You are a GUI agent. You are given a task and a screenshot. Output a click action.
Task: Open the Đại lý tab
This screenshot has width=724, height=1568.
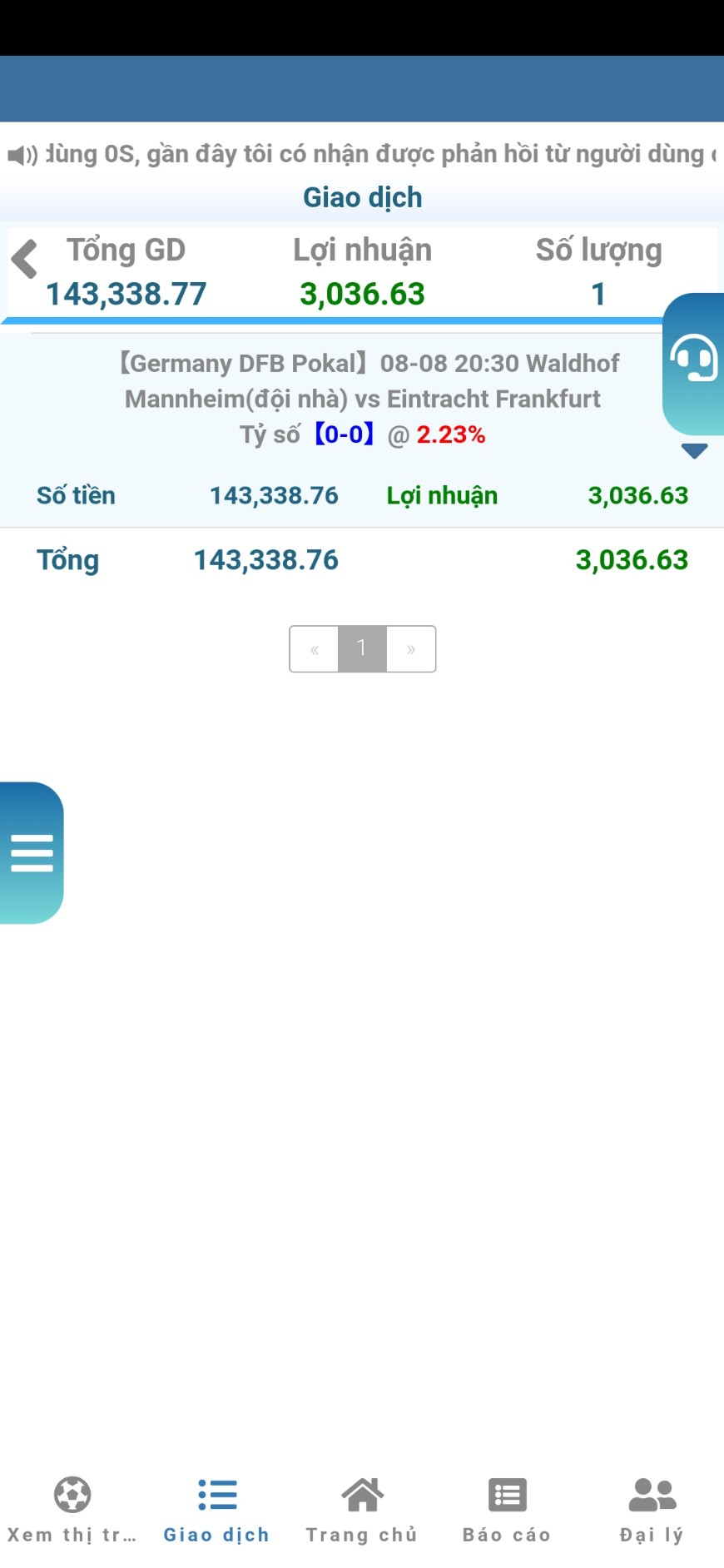coord(652,1509)
